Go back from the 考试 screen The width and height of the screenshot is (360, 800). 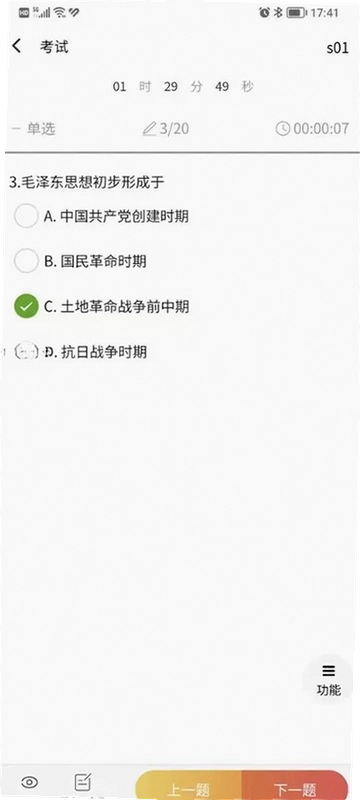pyautogui.click(x=17, y=46)
